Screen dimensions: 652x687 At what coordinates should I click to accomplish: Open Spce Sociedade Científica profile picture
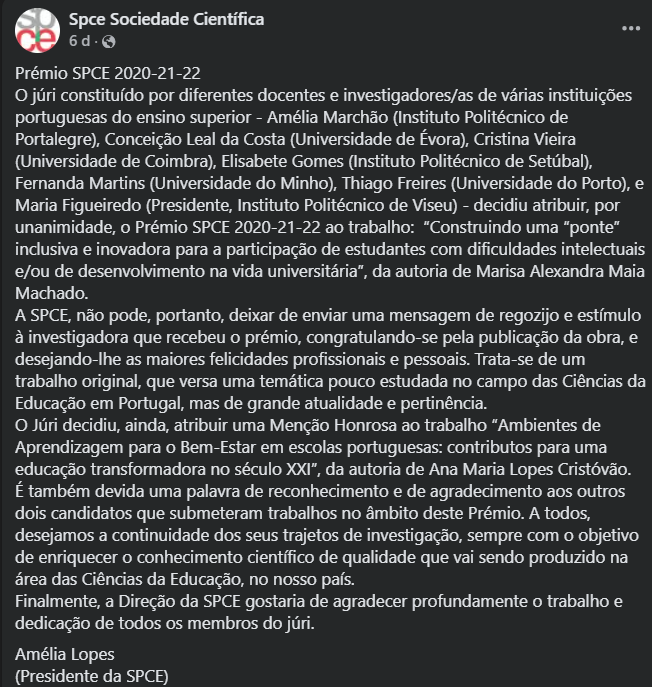click(38, 30)
